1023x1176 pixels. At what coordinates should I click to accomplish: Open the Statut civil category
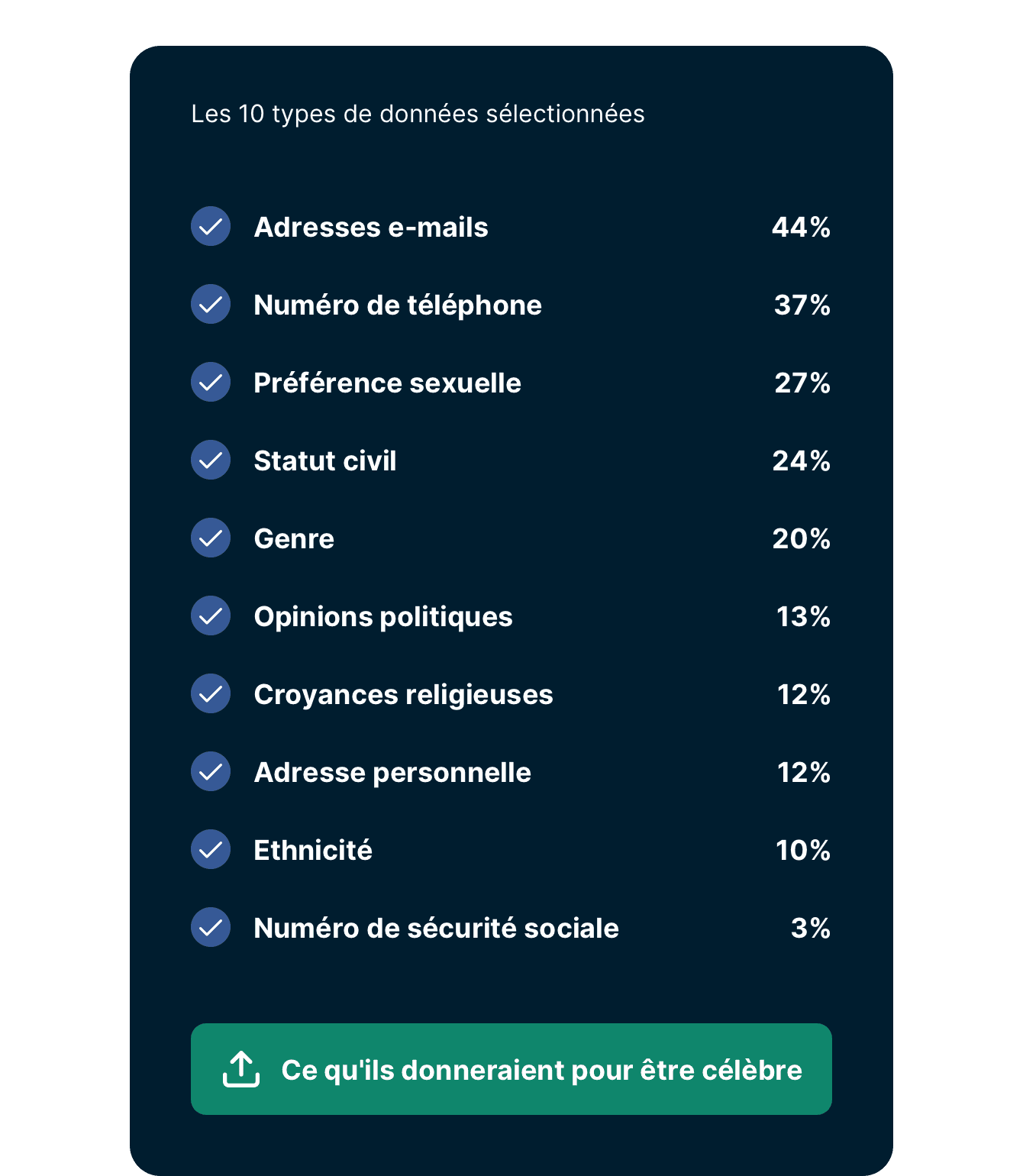[324, 460]
